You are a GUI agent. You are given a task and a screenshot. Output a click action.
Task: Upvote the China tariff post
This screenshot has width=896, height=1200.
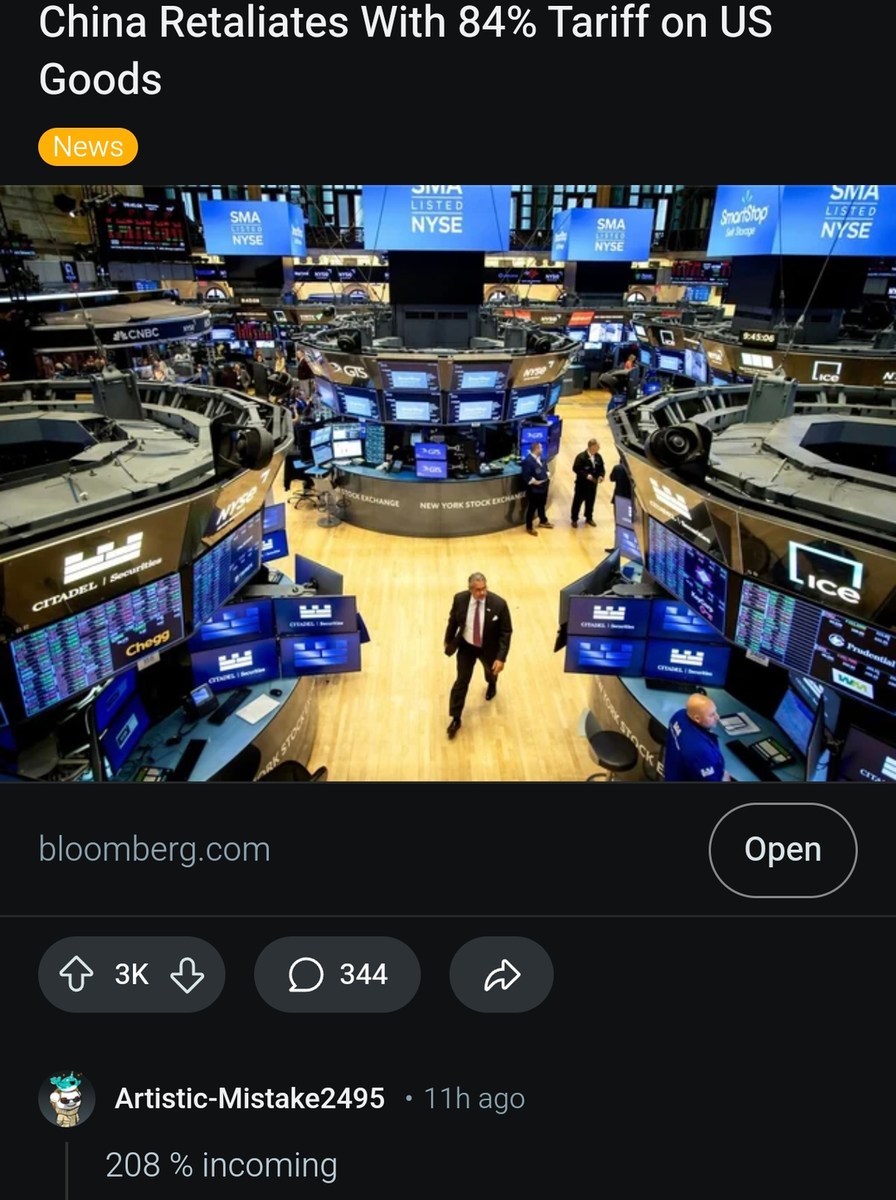(x=77, y=974)
